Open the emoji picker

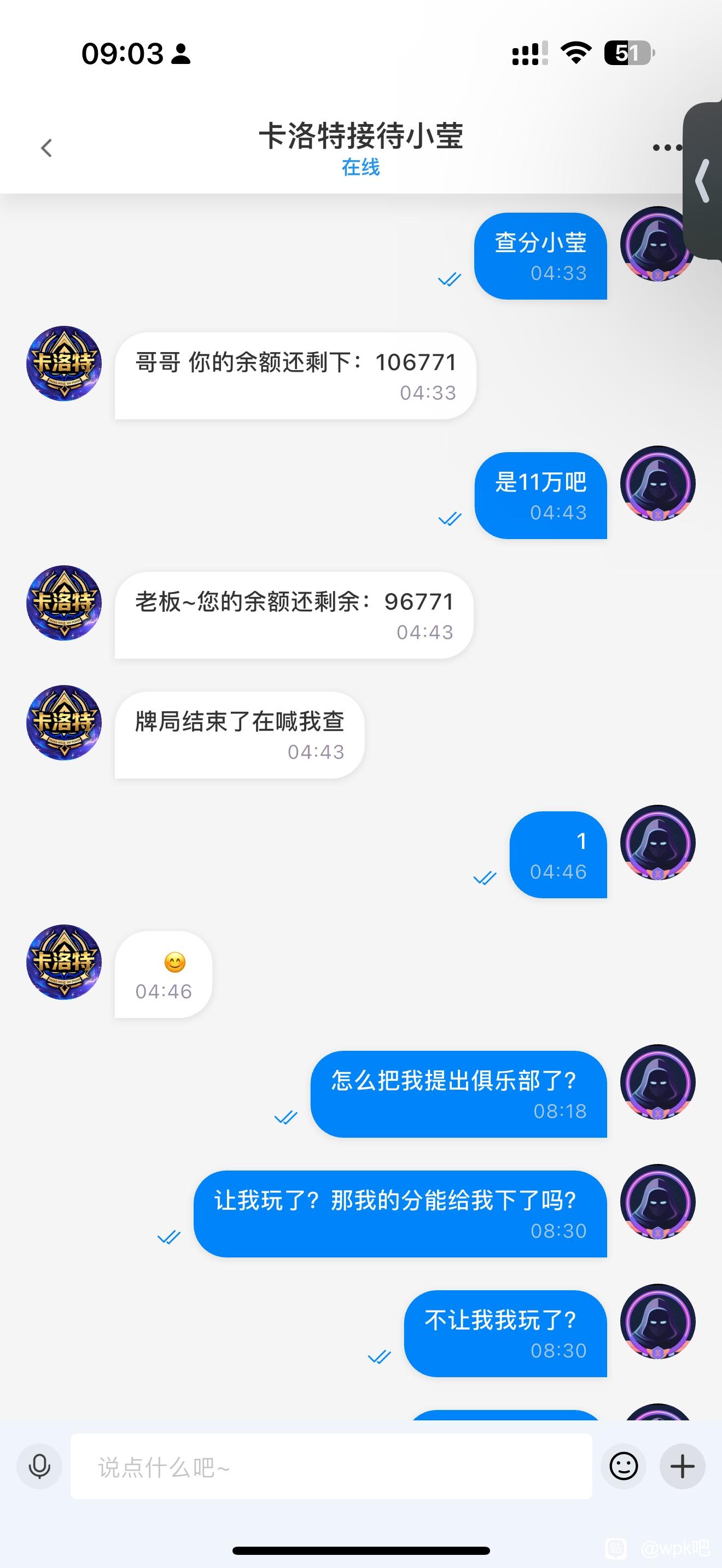(624, 1466)
